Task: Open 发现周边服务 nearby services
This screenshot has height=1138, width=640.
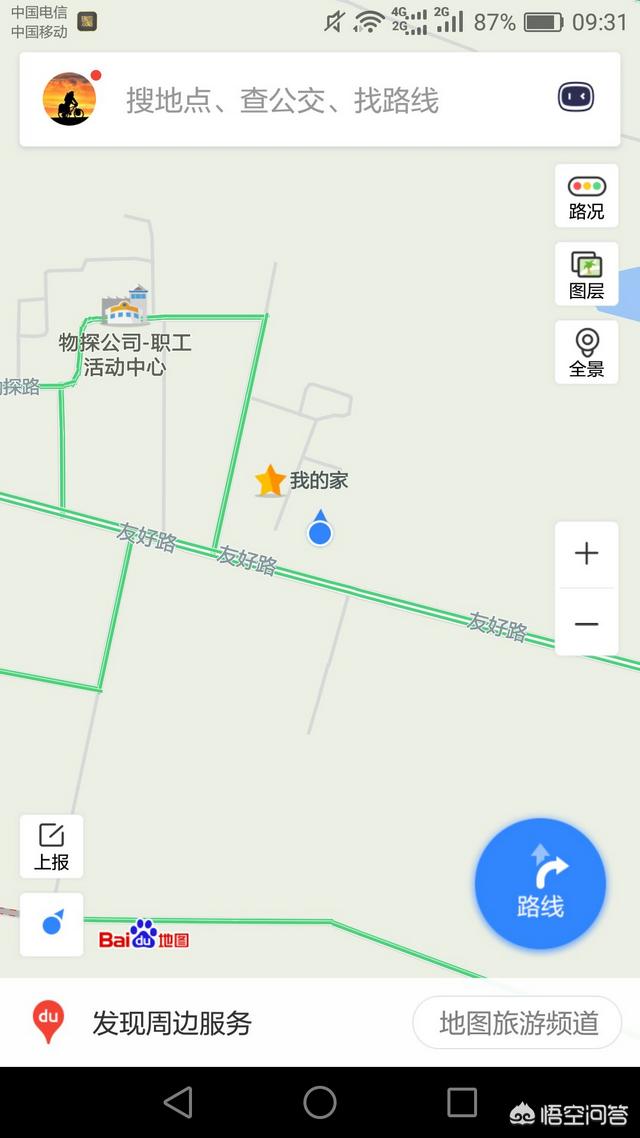Action: 171,1023
